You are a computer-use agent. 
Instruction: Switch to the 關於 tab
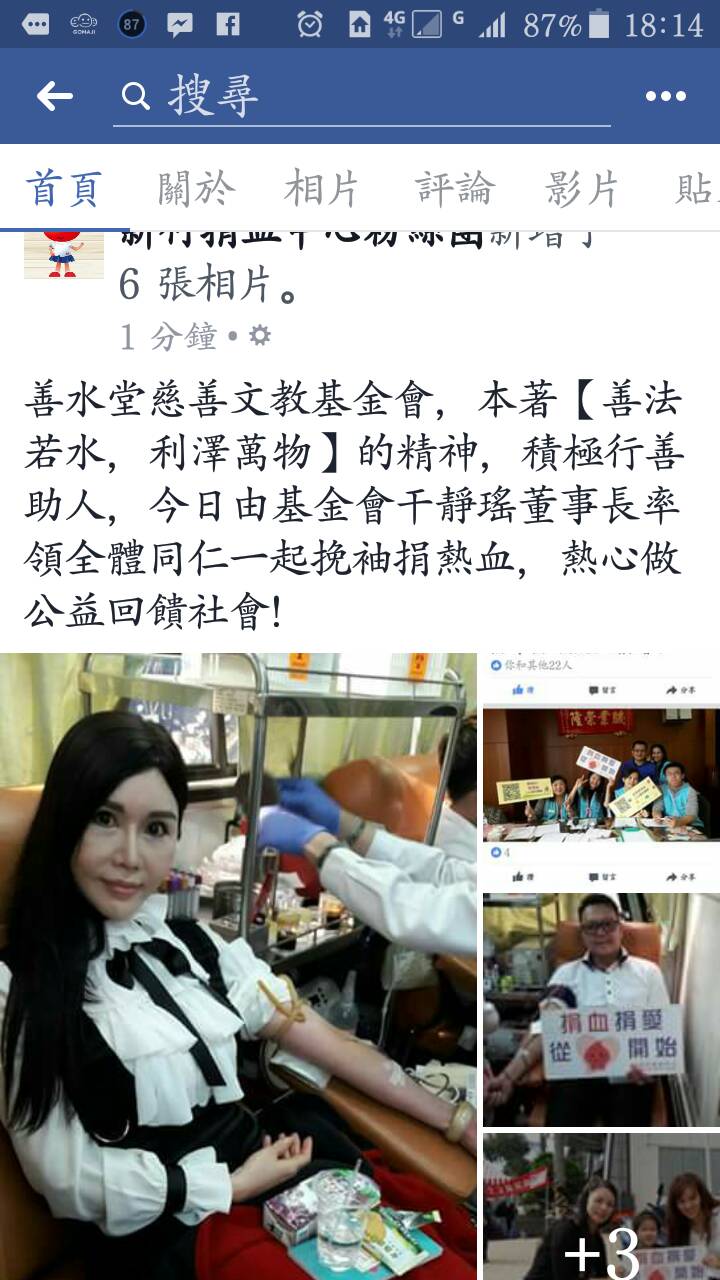coord(196,189)
